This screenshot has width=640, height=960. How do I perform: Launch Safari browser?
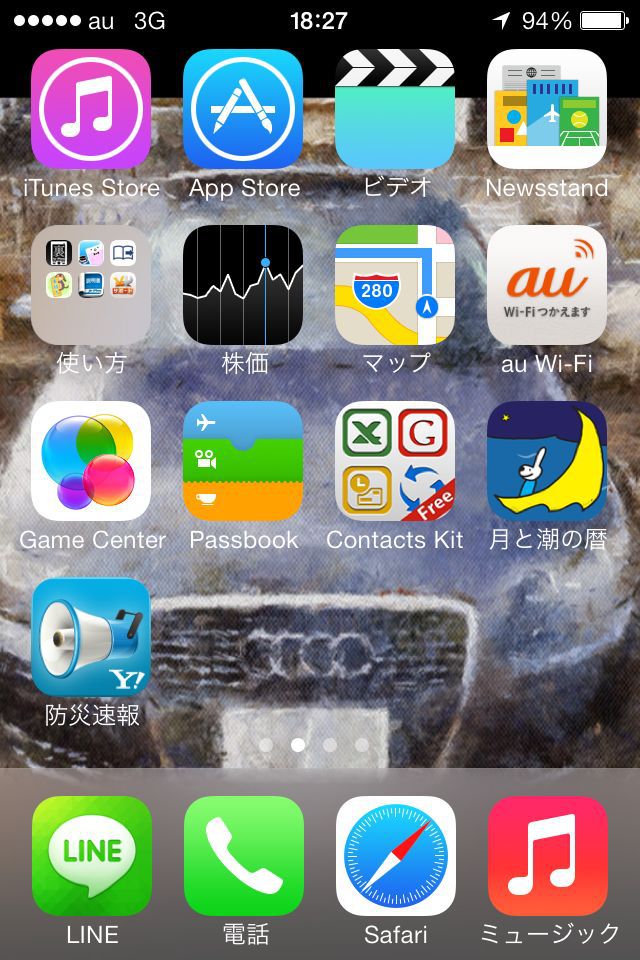click(x=396, y=856)
